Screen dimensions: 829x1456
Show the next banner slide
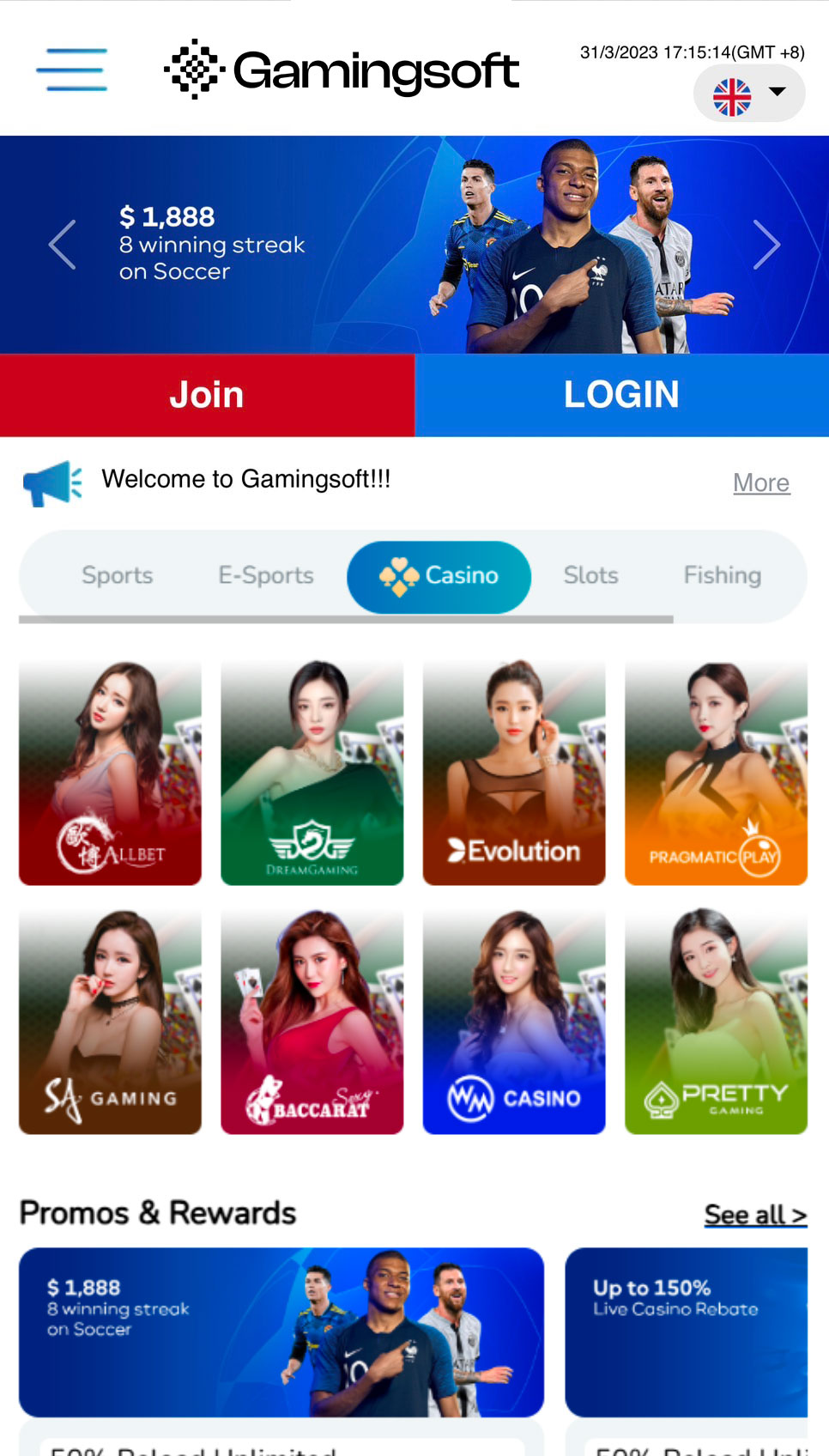765,245
